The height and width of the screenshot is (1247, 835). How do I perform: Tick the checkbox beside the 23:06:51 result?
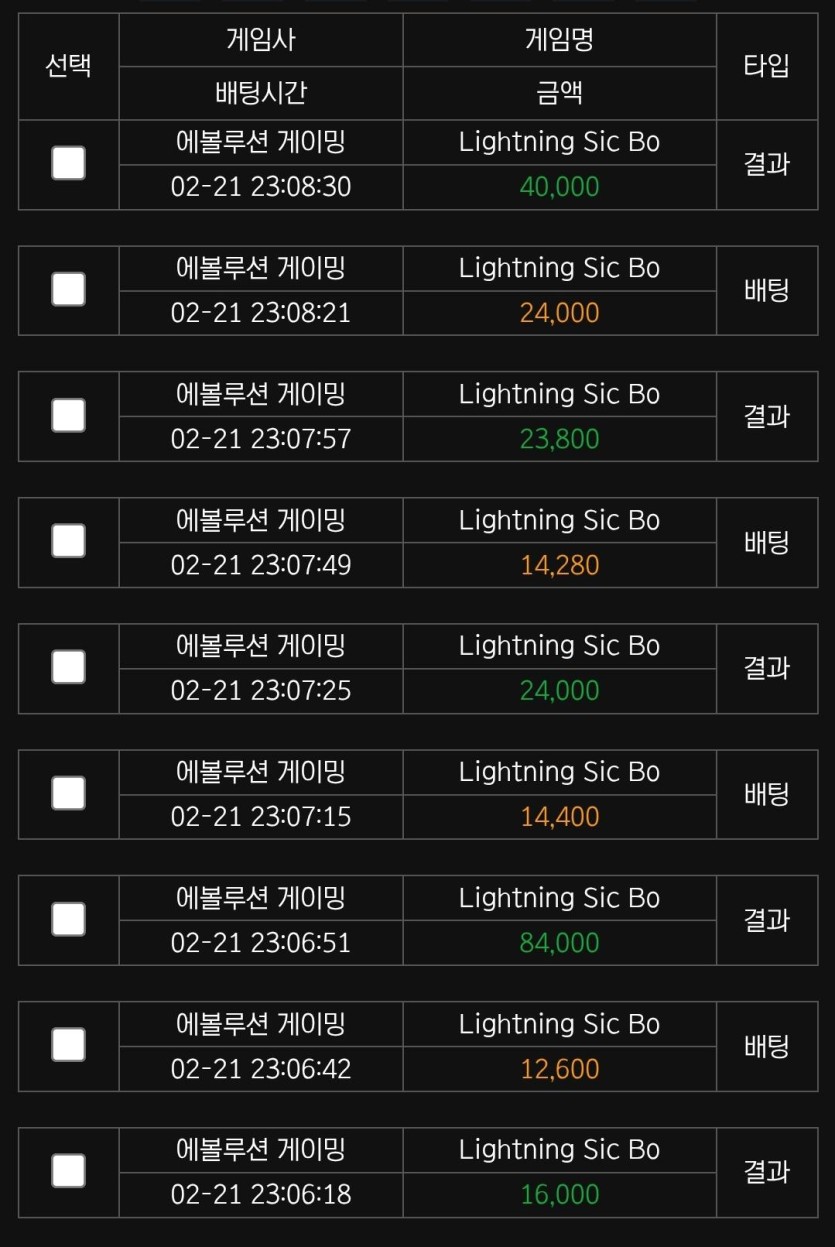point(68,919)
